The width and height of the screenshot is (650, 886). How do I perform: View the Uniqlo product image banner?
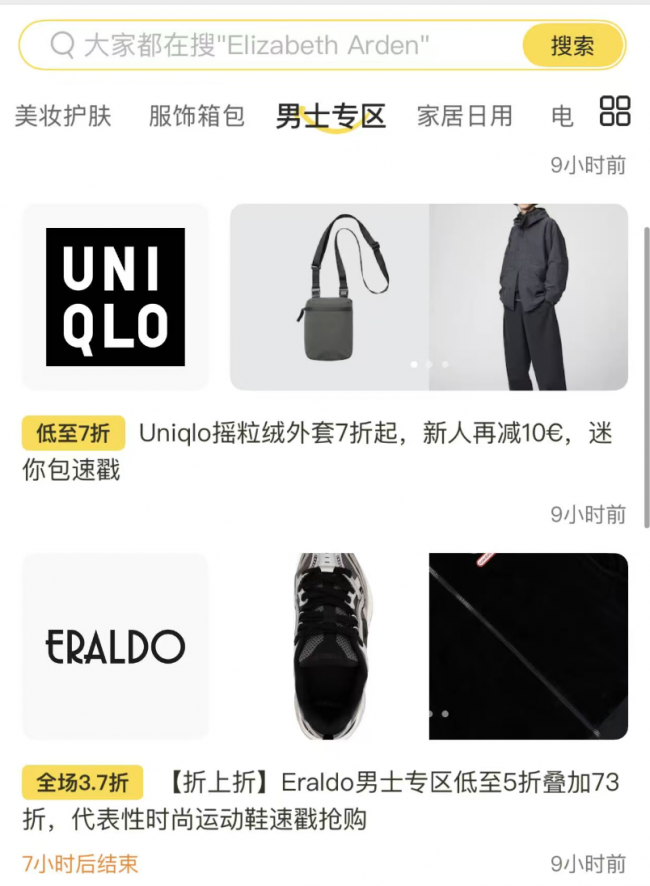[x=429, y=297]
